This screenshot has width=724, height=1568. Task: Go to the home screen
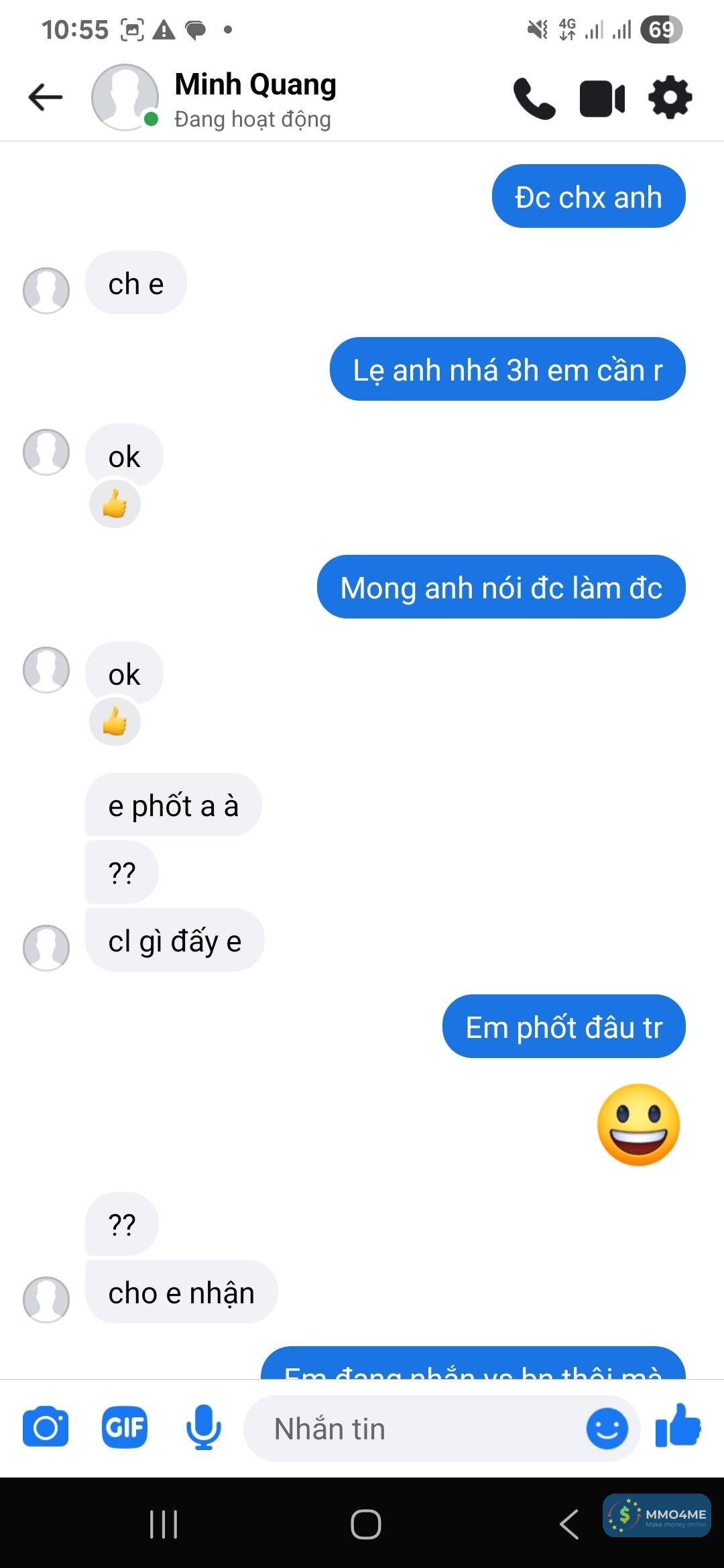366,1524
